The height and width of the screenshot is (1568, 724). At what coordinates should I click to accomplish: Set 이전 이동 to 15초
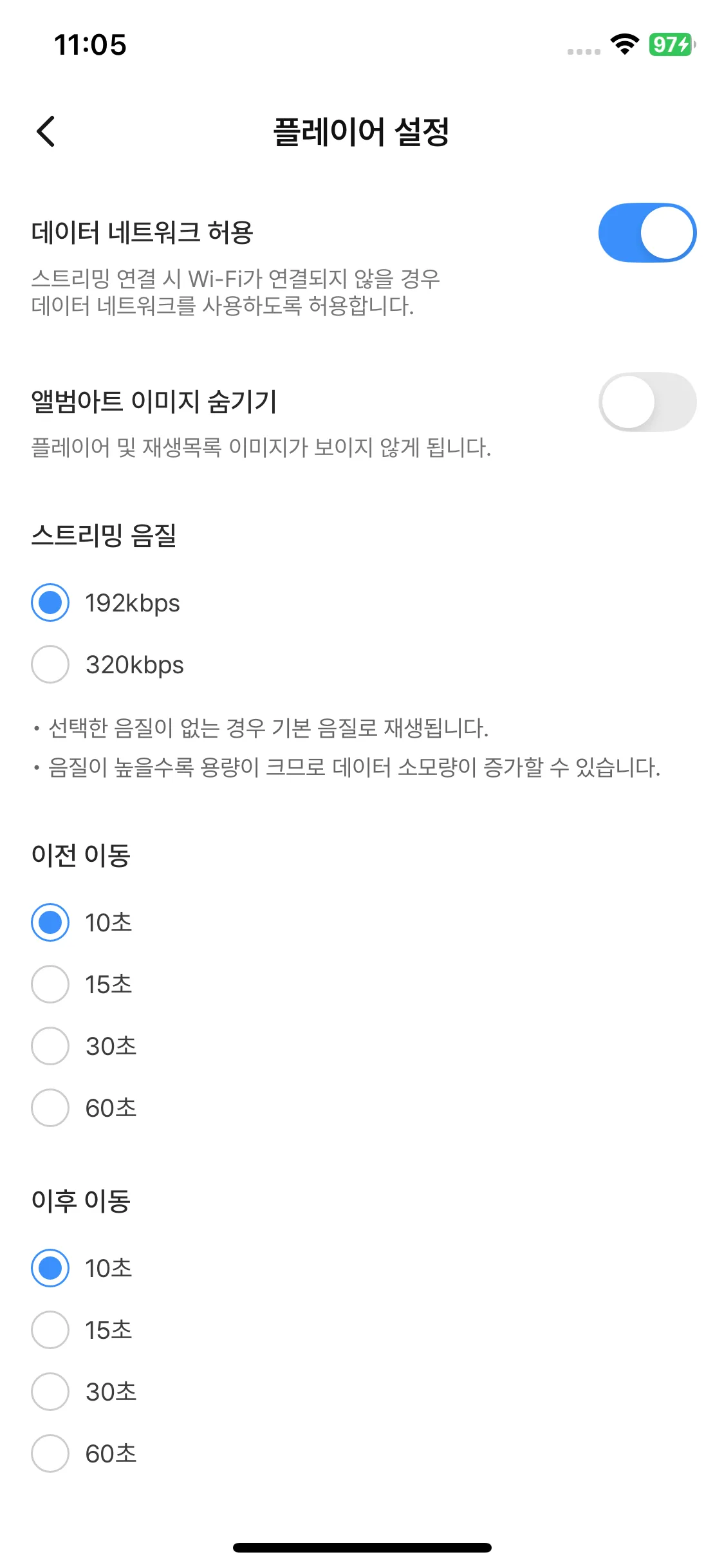(x=50, y=984)
